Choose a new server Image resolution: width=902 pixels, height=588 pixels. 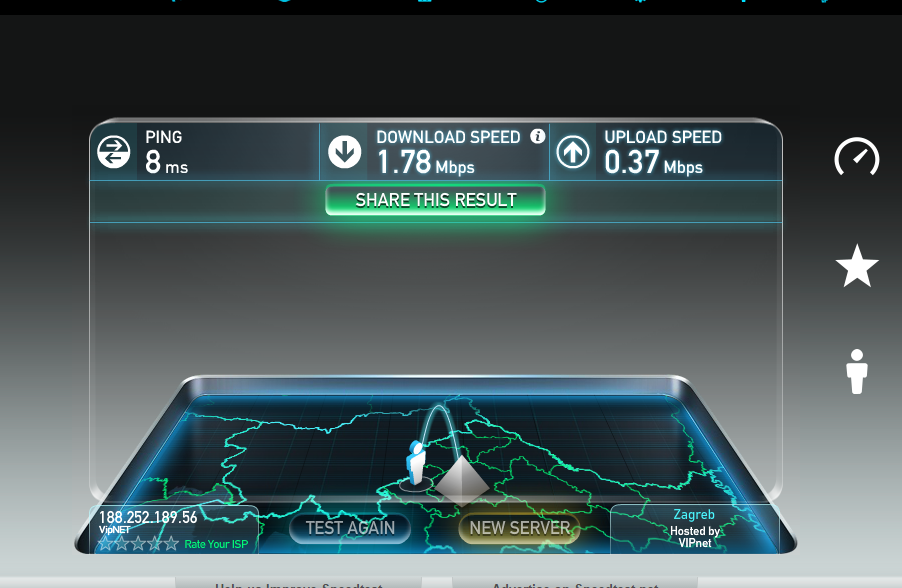(519, 528)
